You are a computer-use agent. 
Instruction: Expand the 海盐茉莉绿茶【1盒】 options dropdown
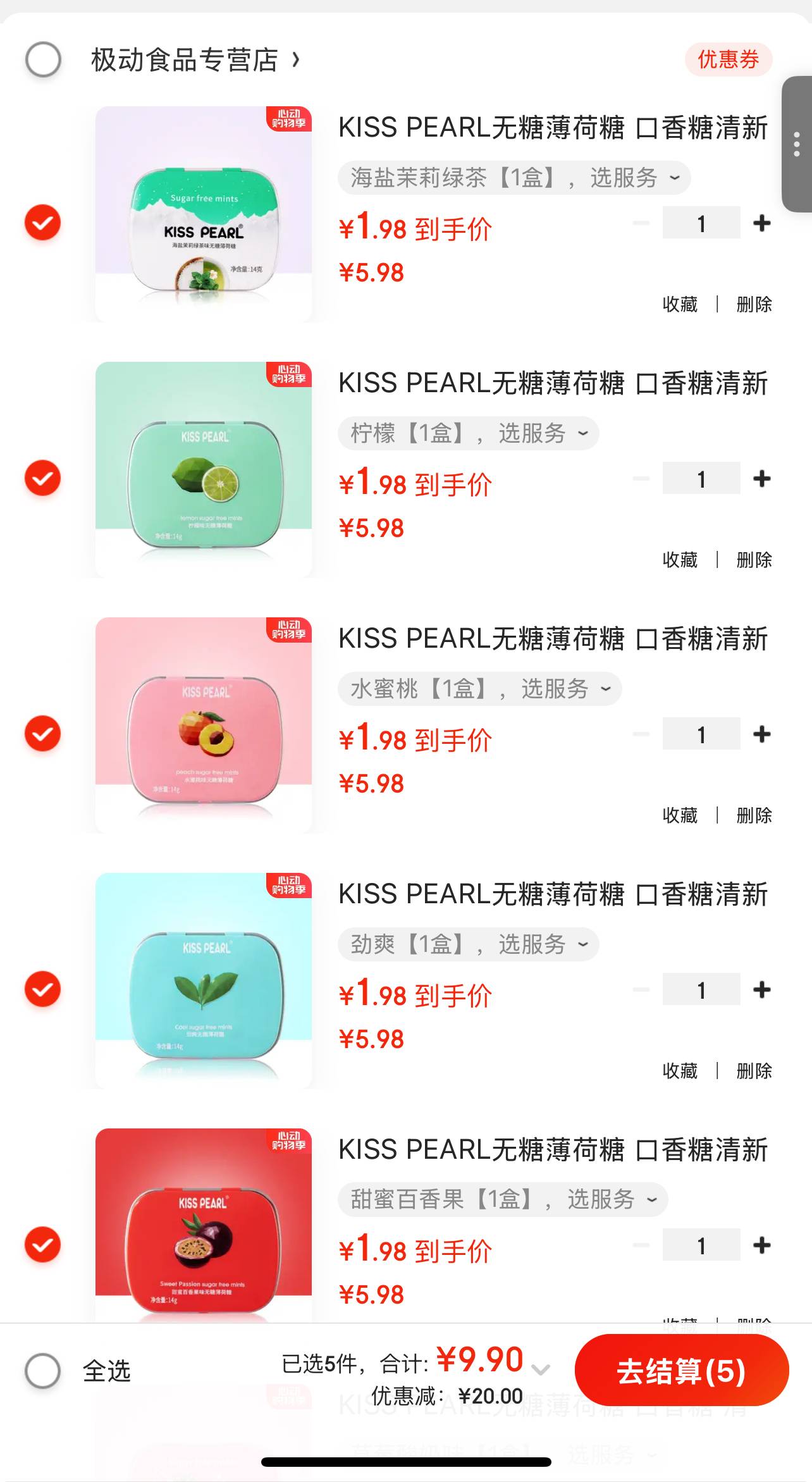click(x=514, y=178)
